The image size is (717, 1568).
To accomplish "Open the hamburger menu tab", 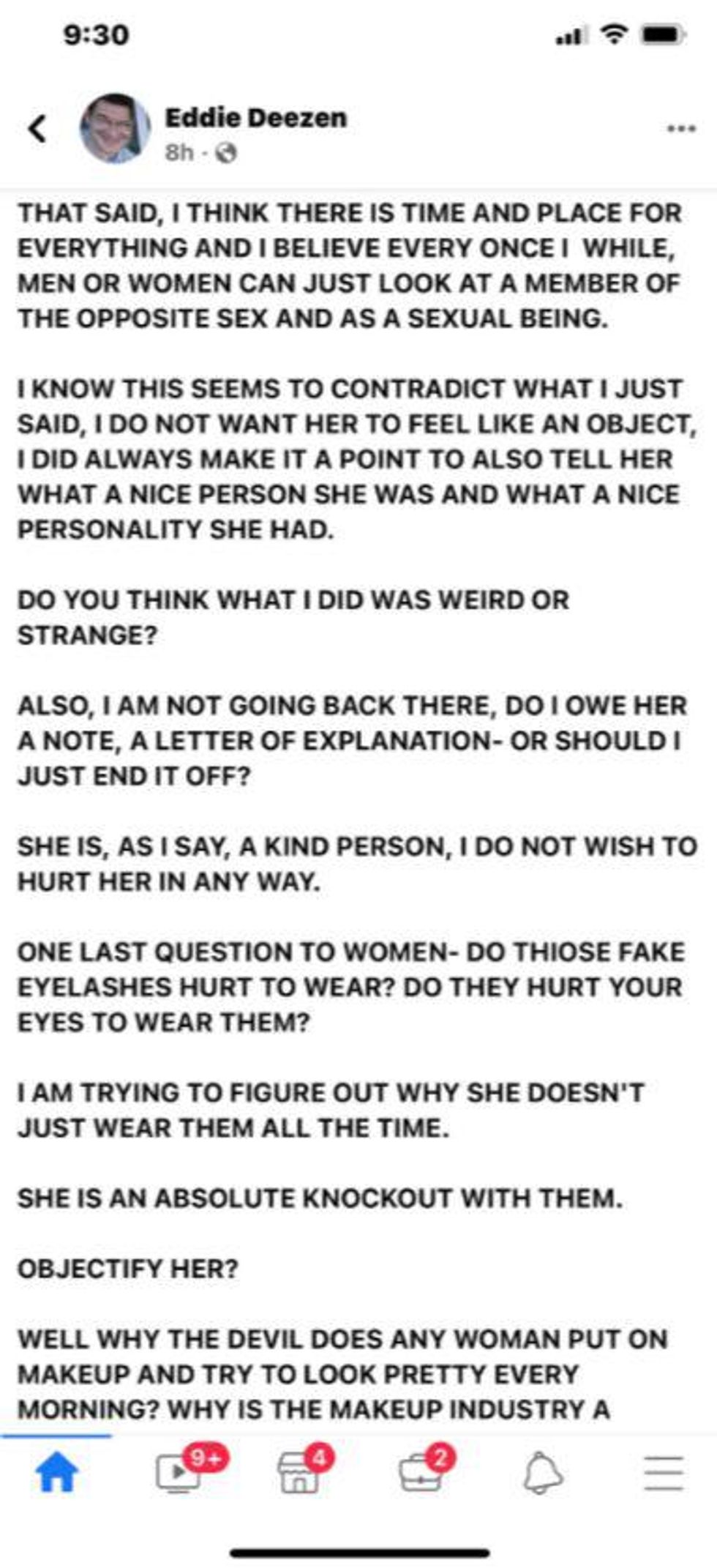I will pos(664,1472).
